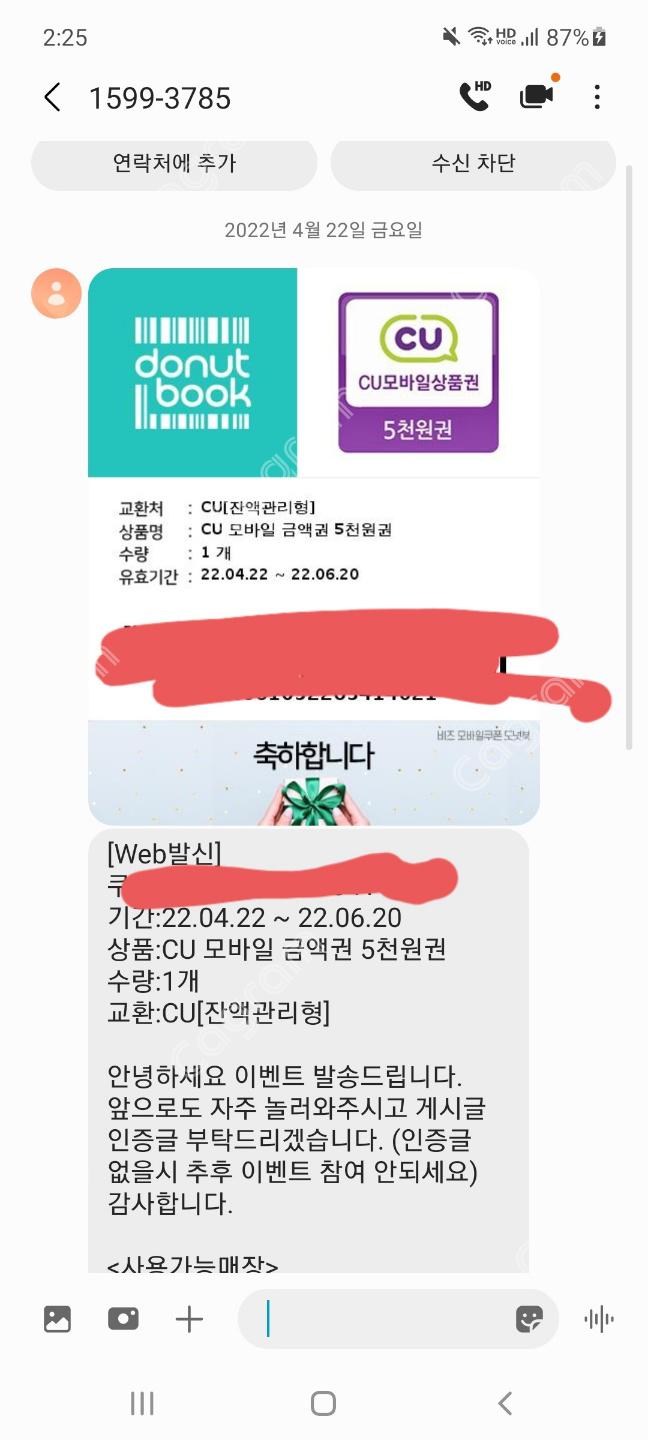Focus the message text field
The height and width of the screenshot is (1440, 648).
(x=380, y=1319)
